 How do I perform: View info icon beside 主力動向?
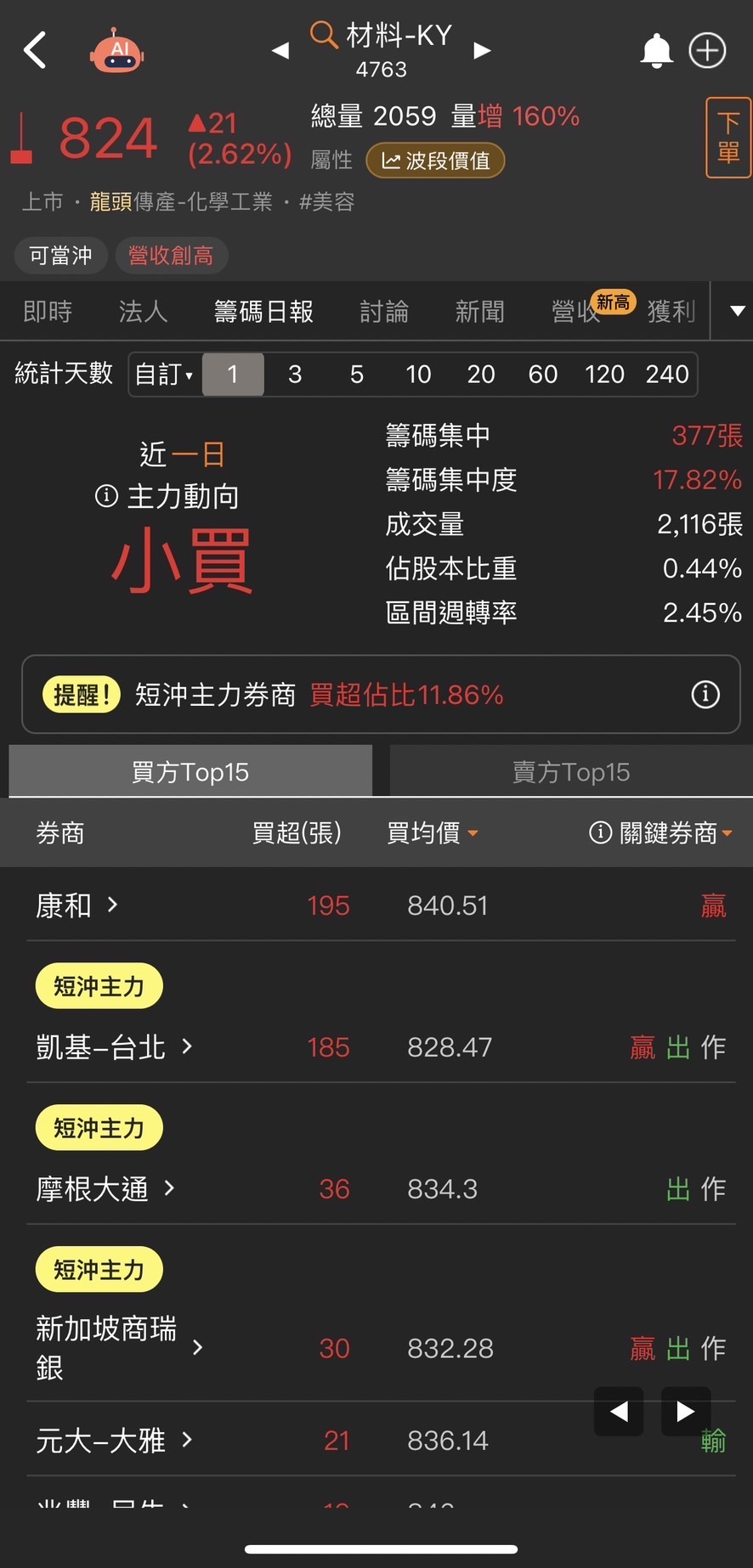tap(105, 496)
